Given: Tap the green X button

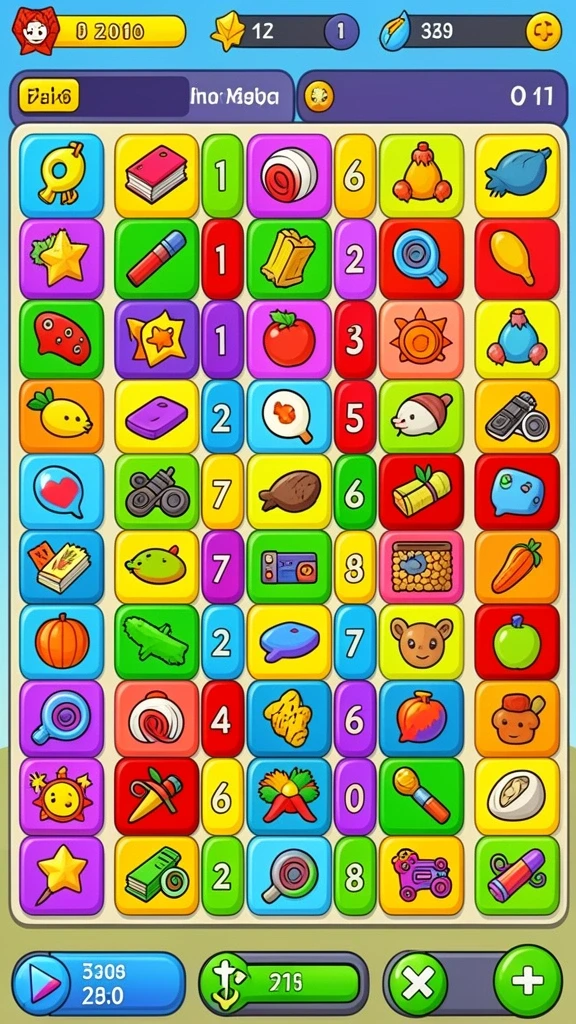Looking at the screenshot, I should pyautogui.click(x=419, y=983).
